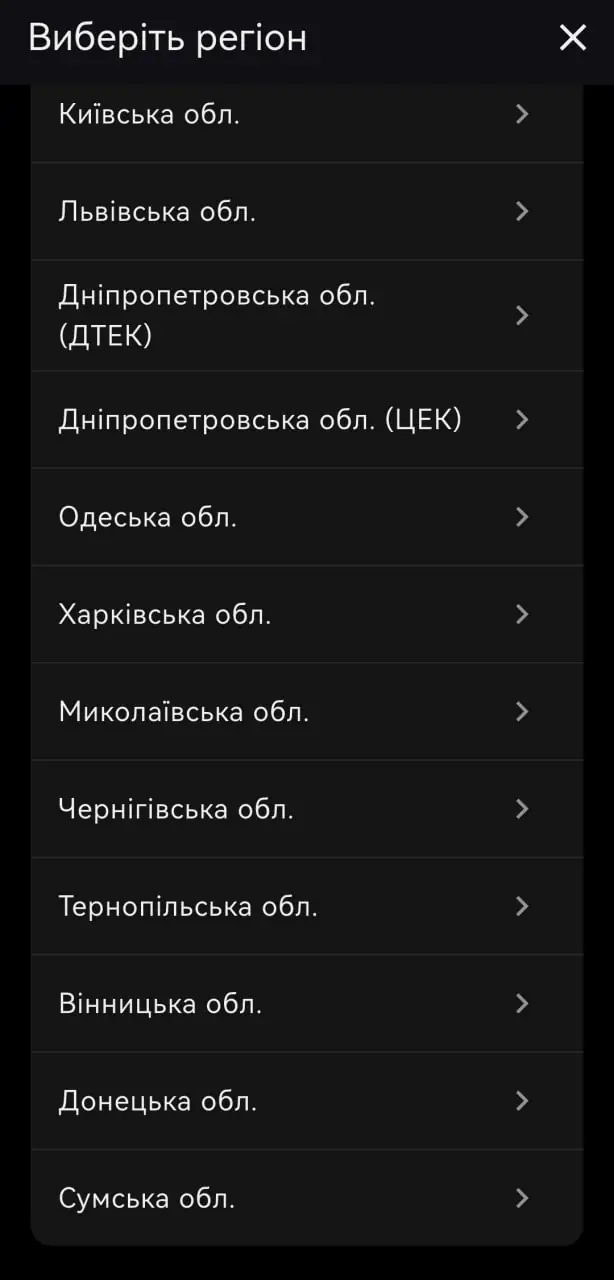
Task: Choose Донецька обл. region
Action: (x=306, y=1101)
